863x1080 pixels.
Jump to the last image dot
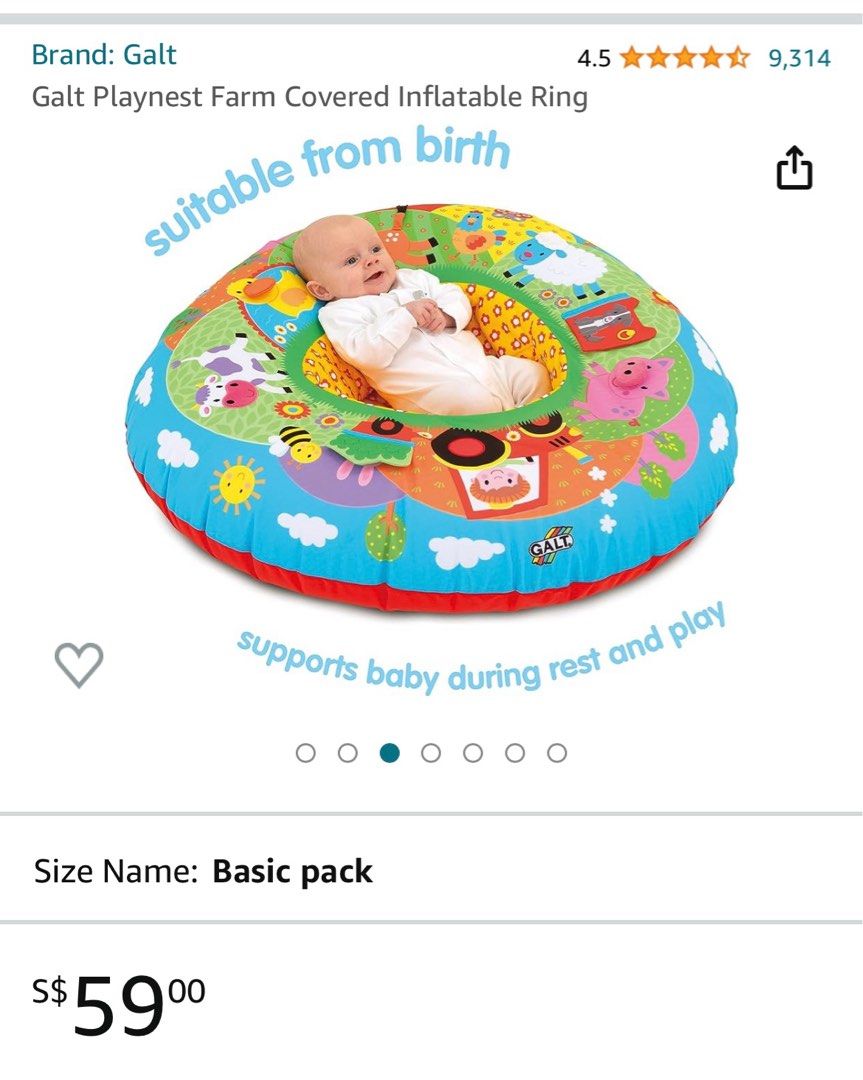pos(557,753)
